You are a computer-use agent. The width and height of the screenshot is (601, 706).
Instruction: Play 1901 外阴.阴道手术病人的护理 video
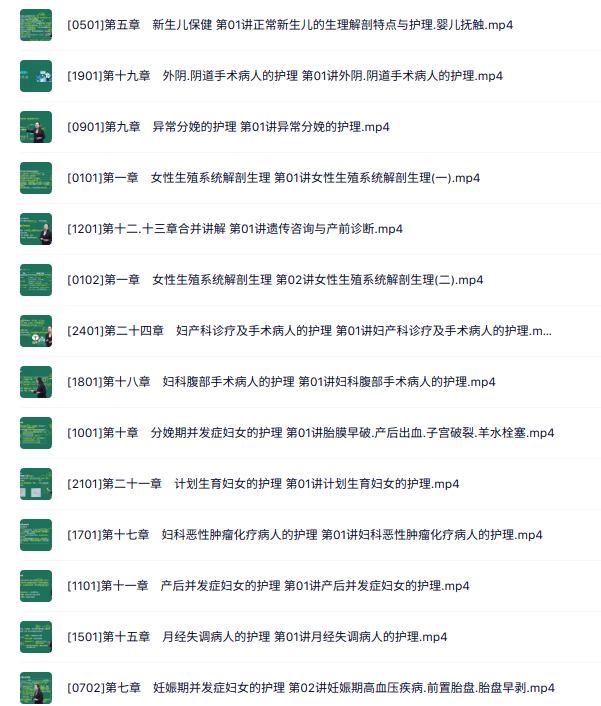[285, 76]
